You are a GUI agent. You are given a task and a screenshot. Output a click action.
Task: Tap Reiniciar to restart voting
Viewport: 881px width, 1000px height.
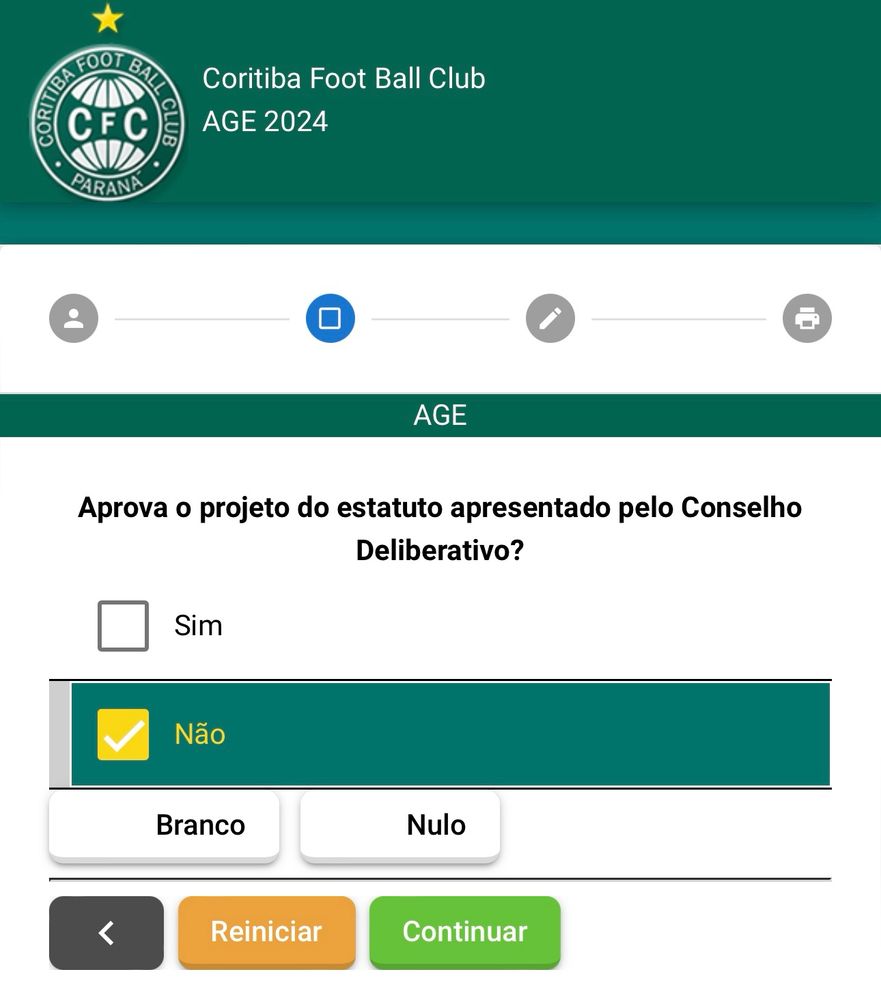coord(267,932)
